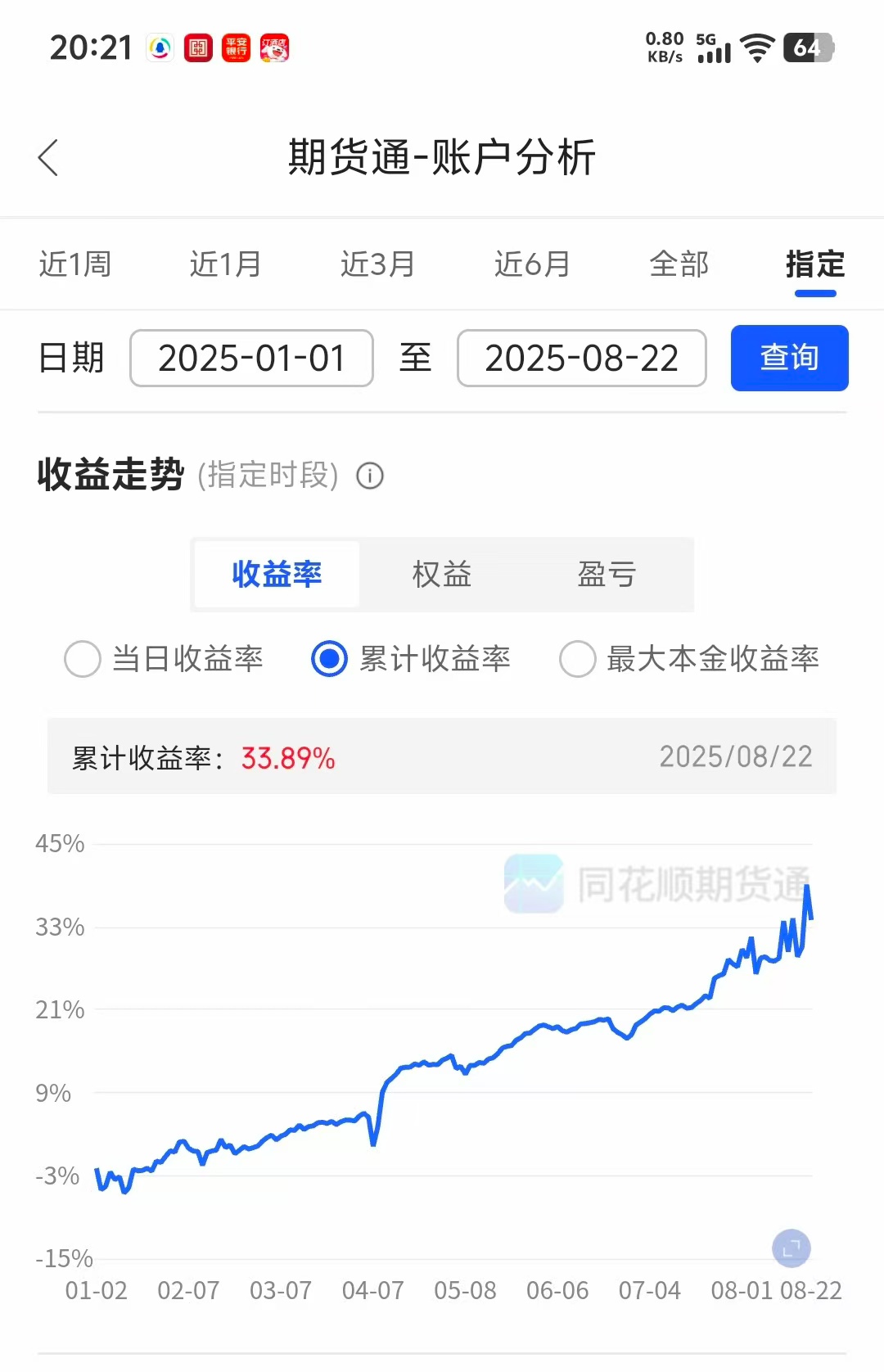Show the 近3月 period
The width and height of the screenshot is (884, 1372).
click(x=377, y=264)
